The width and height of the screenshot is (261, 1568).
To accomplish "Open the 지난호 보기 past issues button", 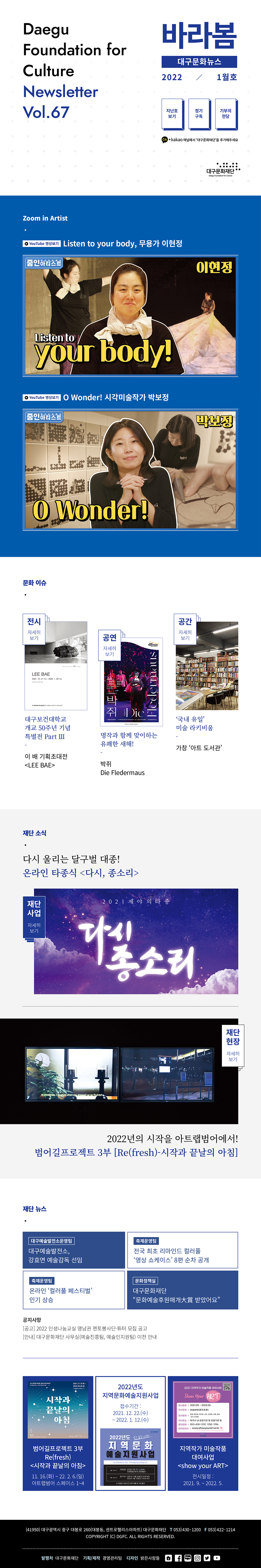I will tap(172, 114).
